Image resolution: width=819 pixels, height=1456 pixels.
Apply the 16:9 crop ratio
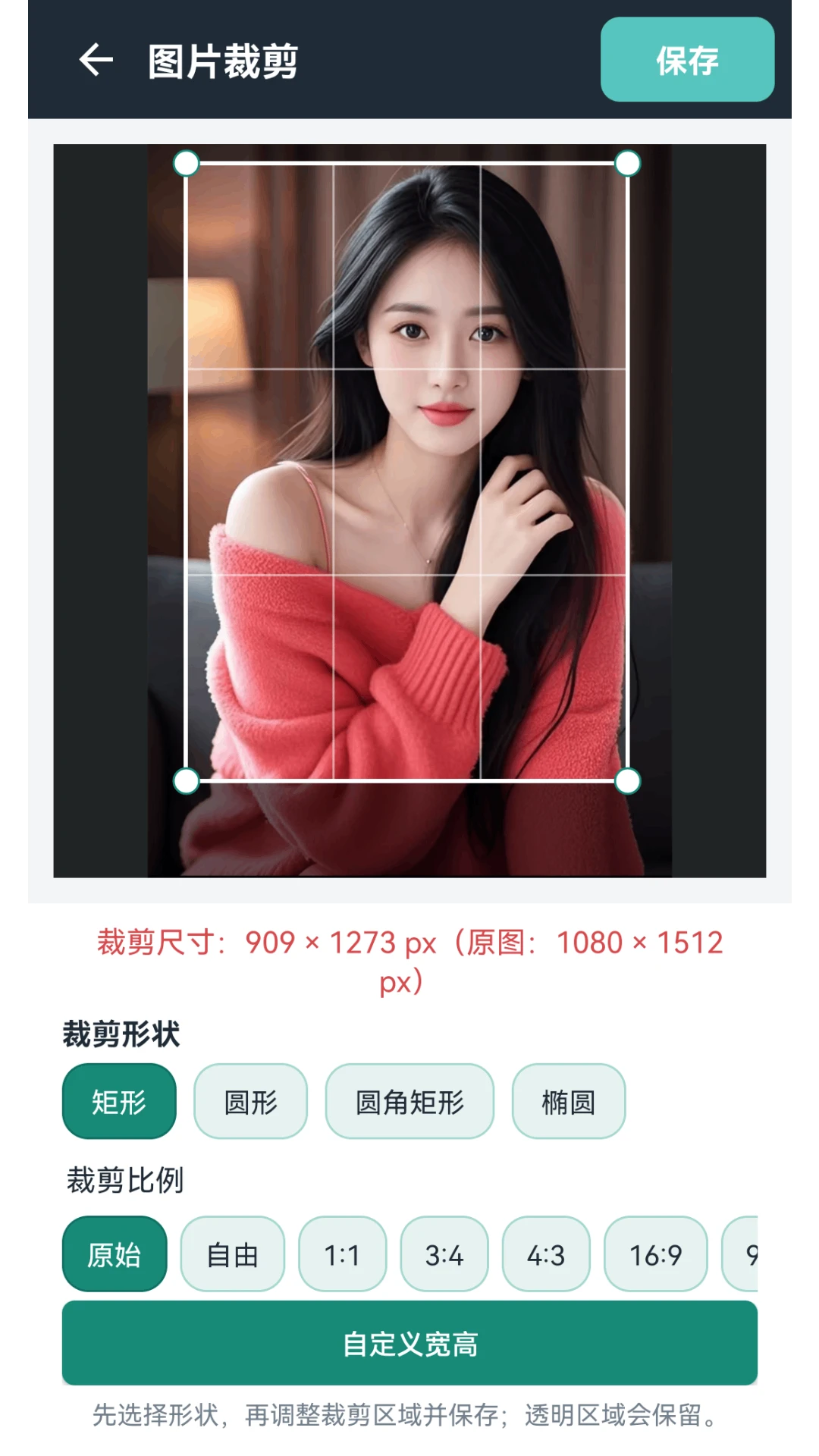pyautogui.click(x=656, y=1254)
